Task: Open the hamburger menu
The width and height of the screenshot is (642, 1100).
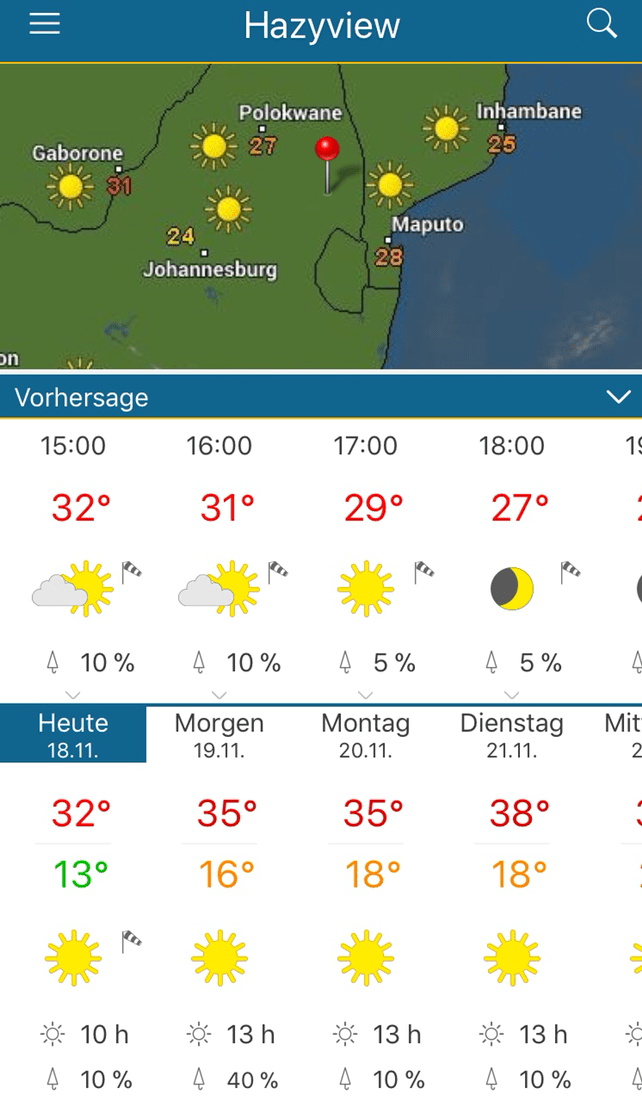Action: coord(45,24)
